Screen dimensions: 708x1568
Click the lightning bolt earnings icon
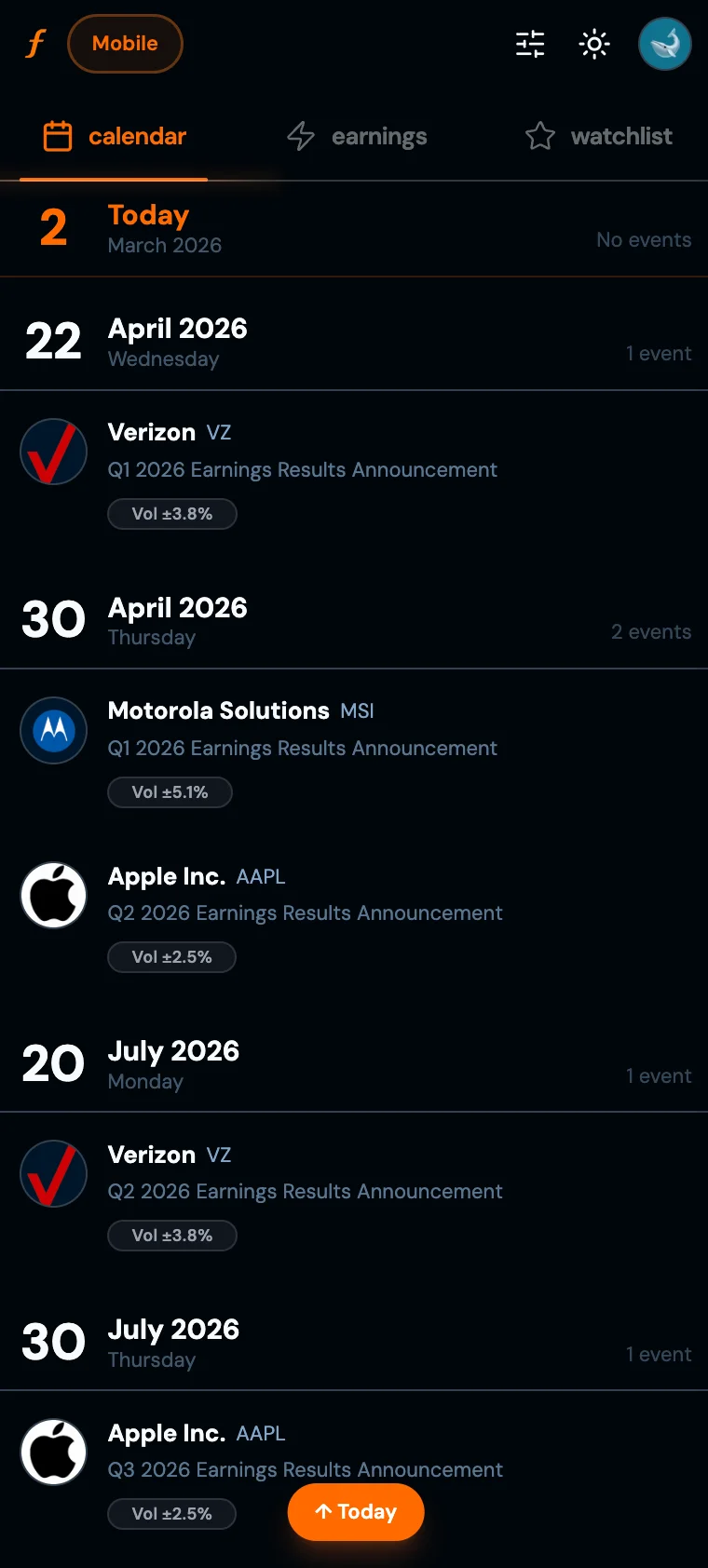[x=300, y=136]
